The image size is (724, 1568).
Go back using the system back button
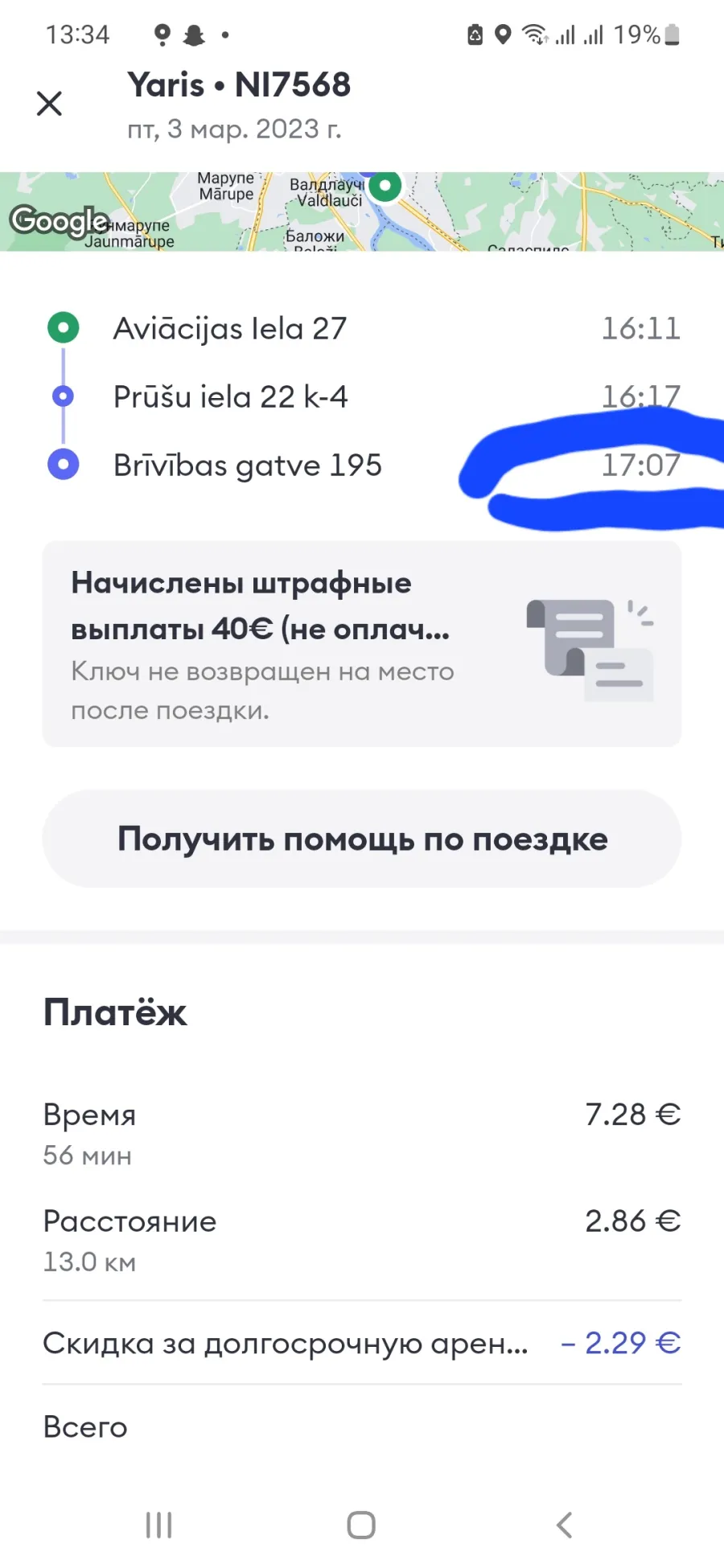coord(565,1525)
